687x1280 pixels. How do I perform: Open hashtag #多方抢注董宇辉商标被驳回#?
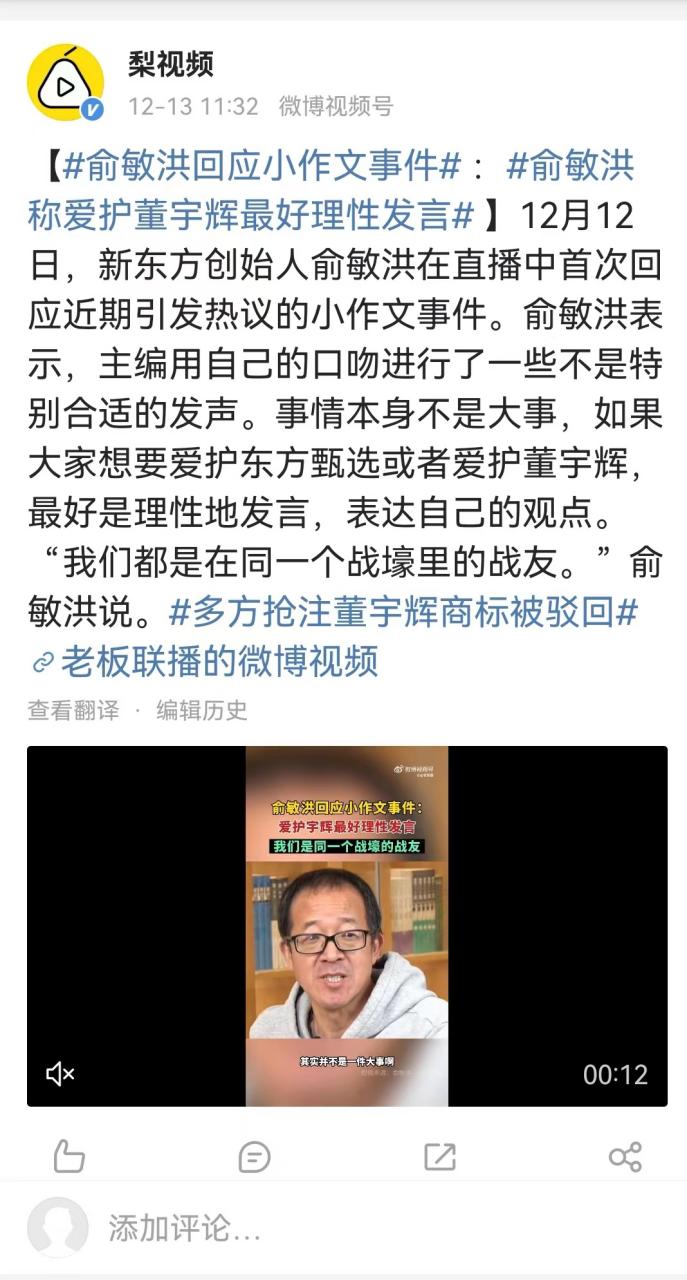(x=403, y=612)
